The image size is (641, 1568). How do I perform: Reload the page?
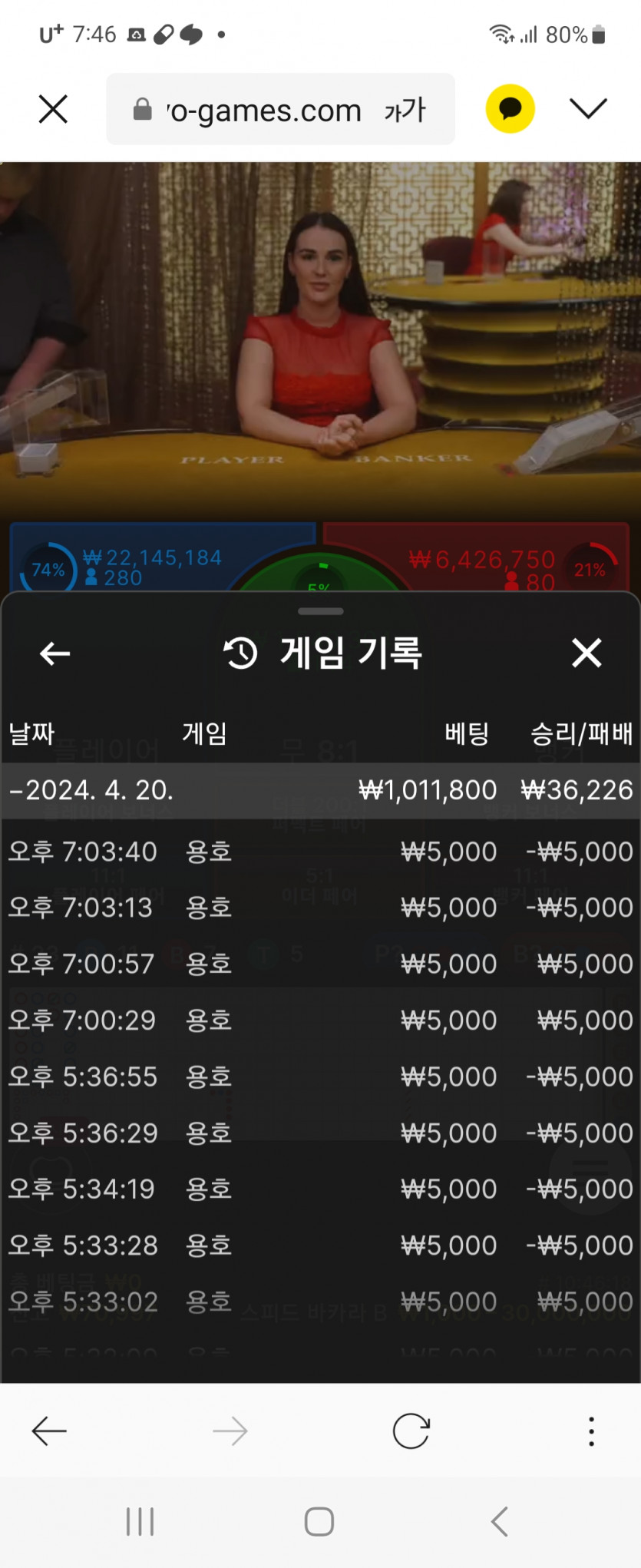click(411, 1431)
